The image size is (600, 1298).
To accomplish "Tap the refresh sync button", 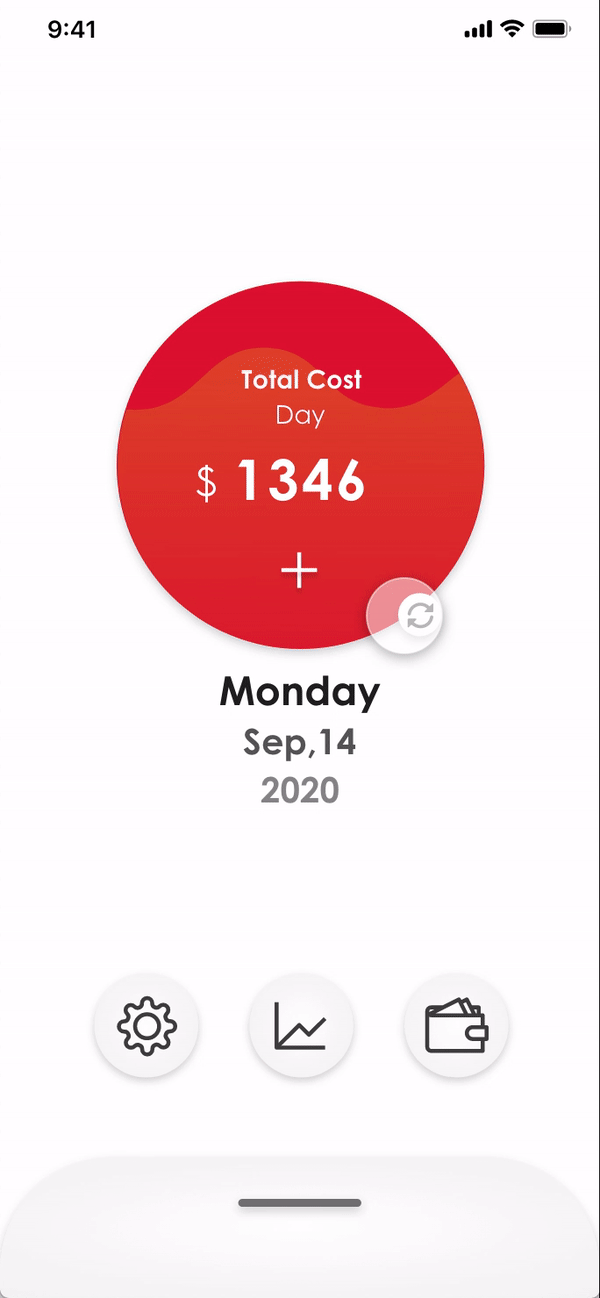I will (420, 615).
